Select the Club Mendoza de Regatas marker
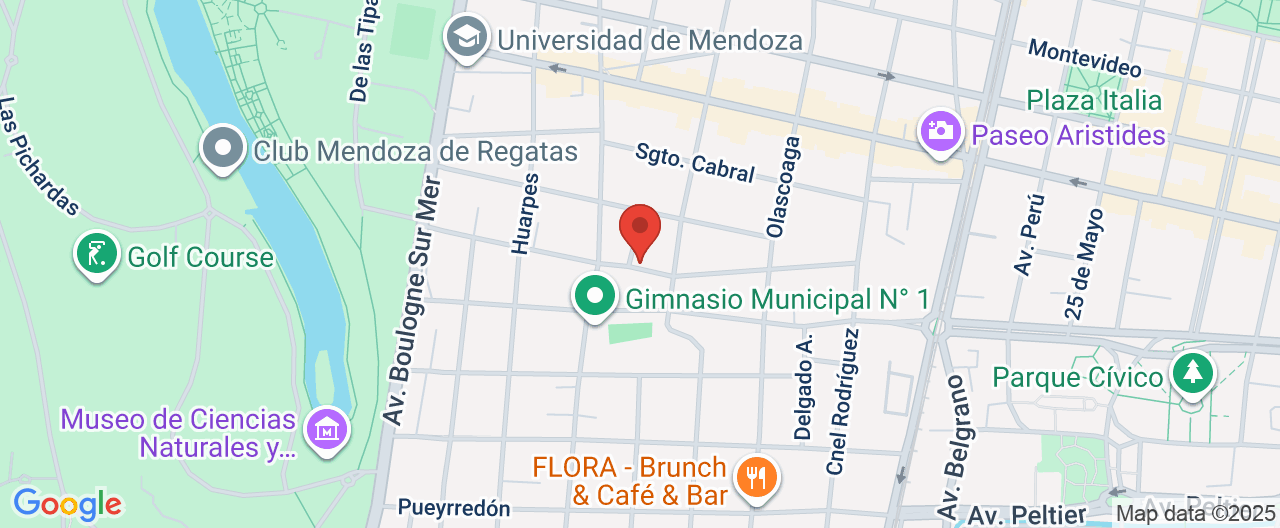The image size is (1280, 528). [x=223, y=150]
